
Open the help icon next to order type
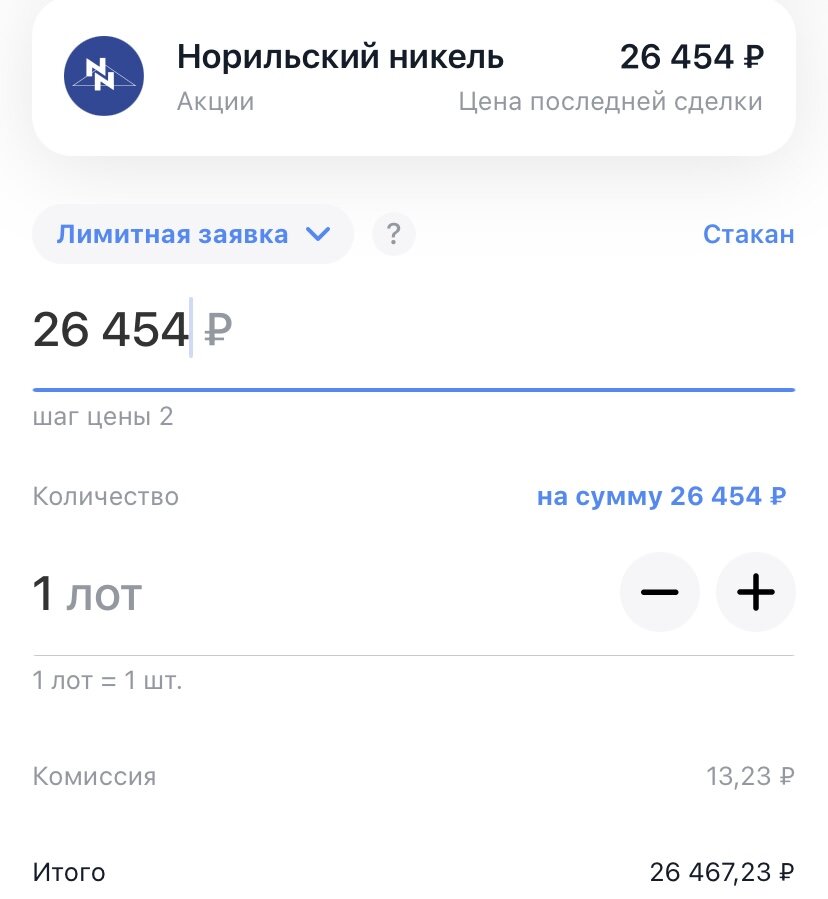click(x=394, y=233)
